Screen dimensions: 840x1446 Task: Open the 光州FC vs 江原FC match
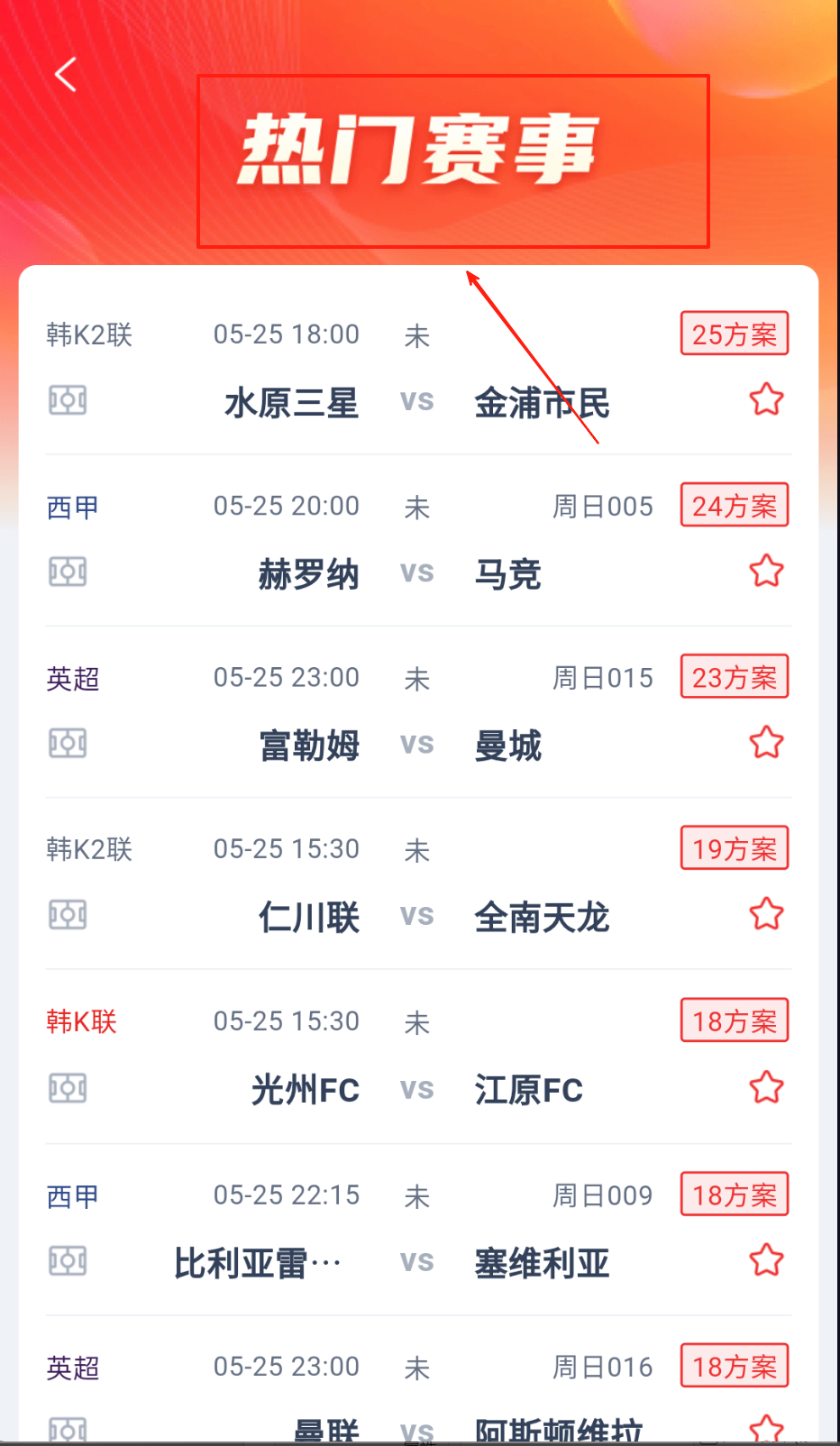416,1089
